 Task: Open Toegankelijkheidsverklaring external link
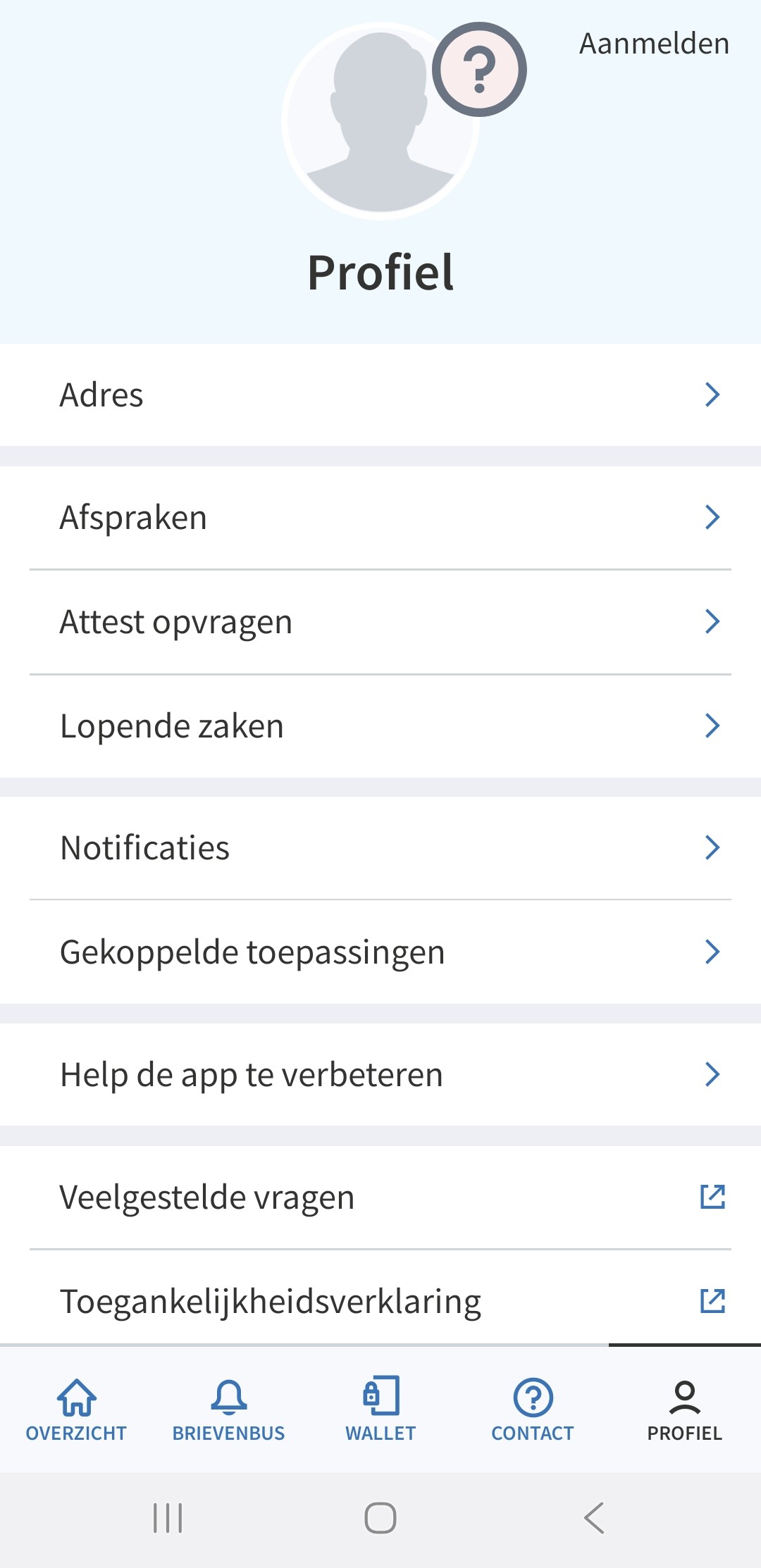point(380,1300)
